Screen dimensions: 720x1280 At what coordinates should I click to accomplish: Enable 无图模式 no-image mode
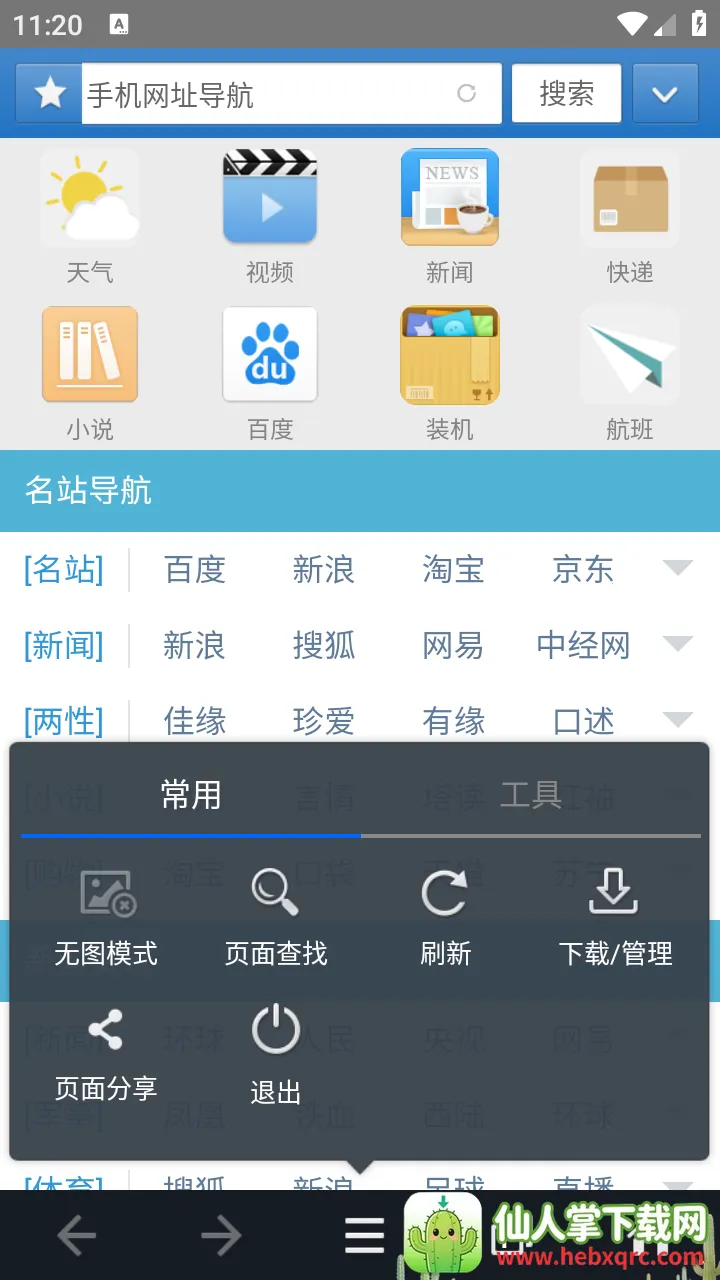click(106, 917)
